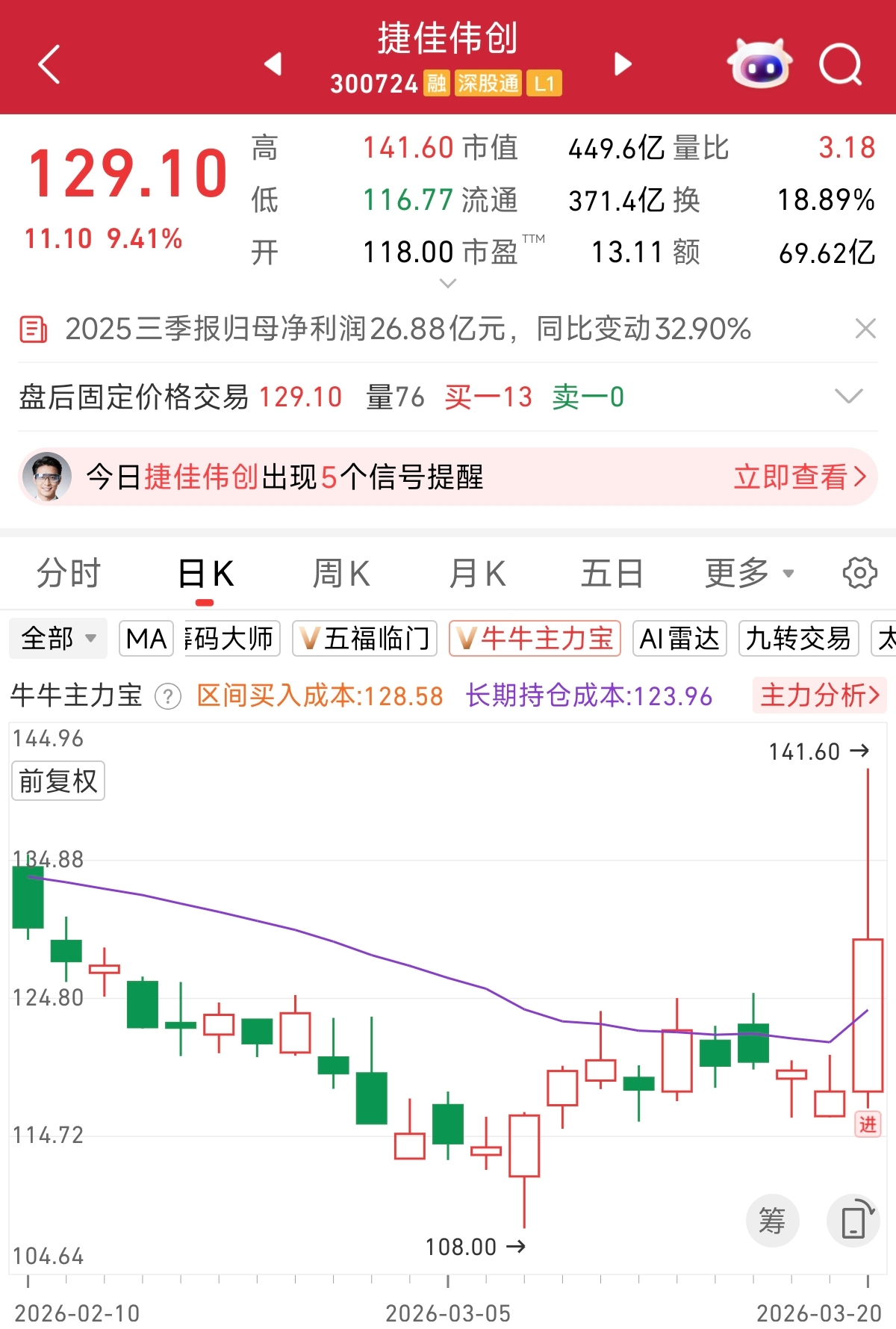Image resolution: width=896 pixels, height=1329 pixels.
Task: Tap 立即查看 to view signal alerts
Action: tap(799, 477)
